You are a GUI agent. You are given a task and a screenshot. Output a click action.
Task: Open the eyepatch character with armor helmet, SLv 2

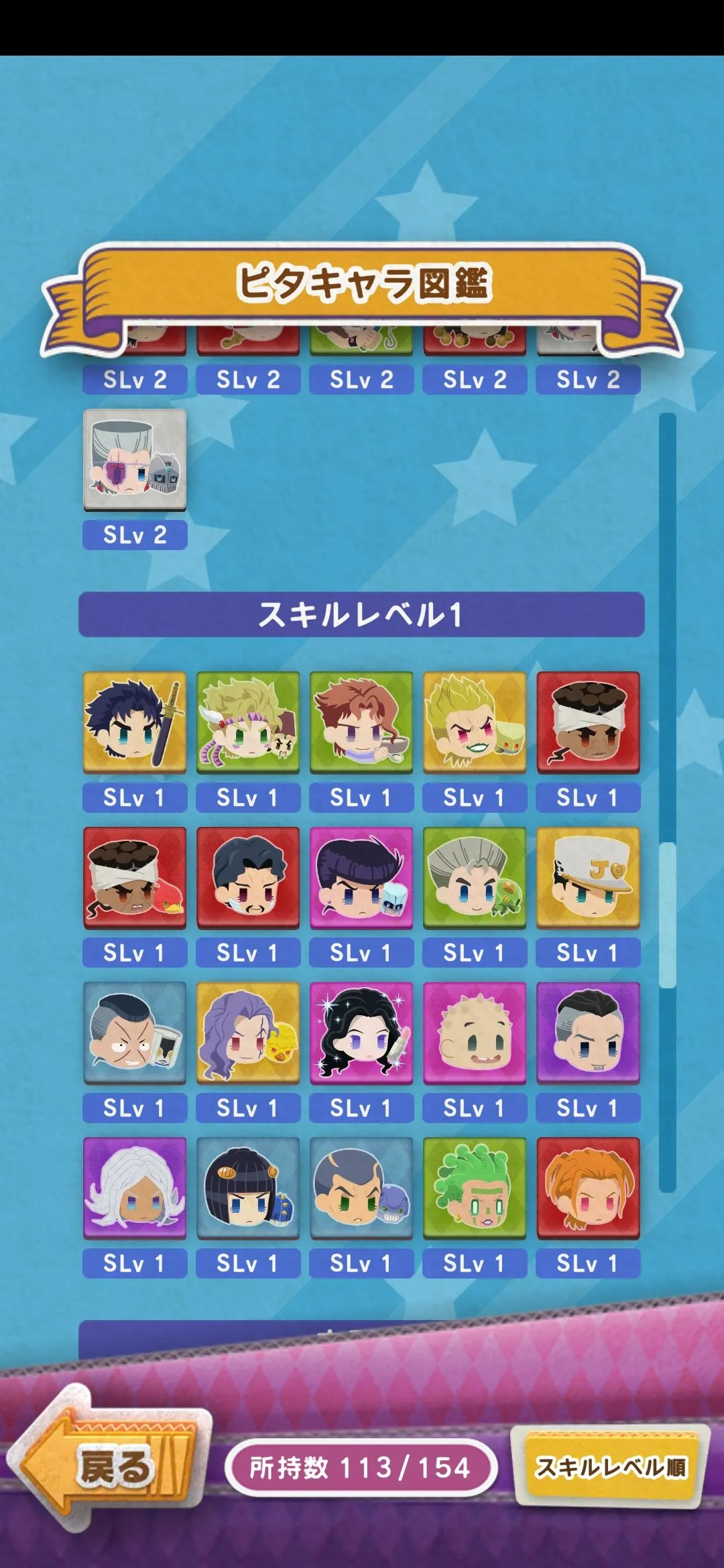[x=135, y=460]
